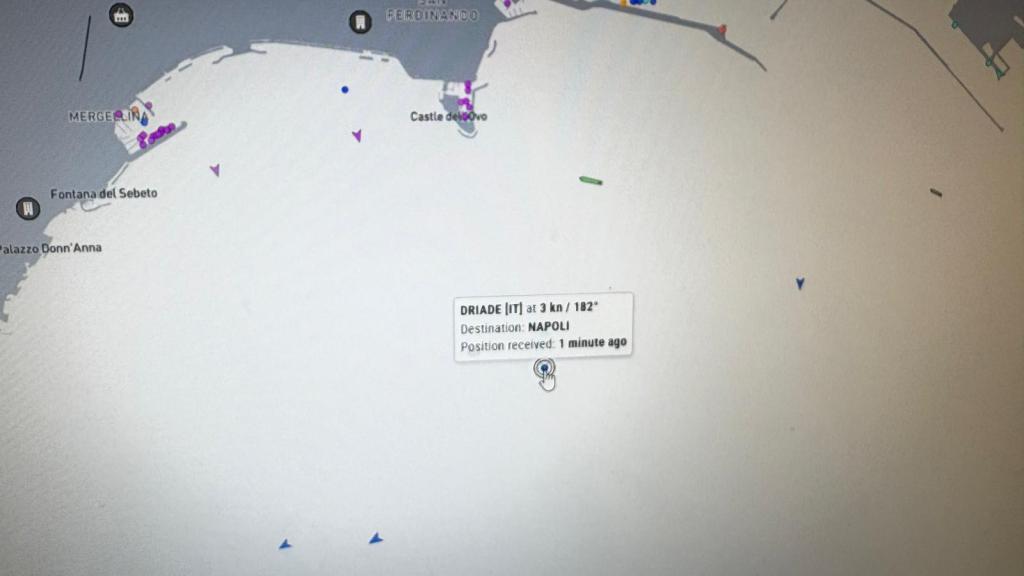Select the green ship east of Castle dell'Ovo
The height and width of the screenshot is (576, 1024).
tap(591, 181)
